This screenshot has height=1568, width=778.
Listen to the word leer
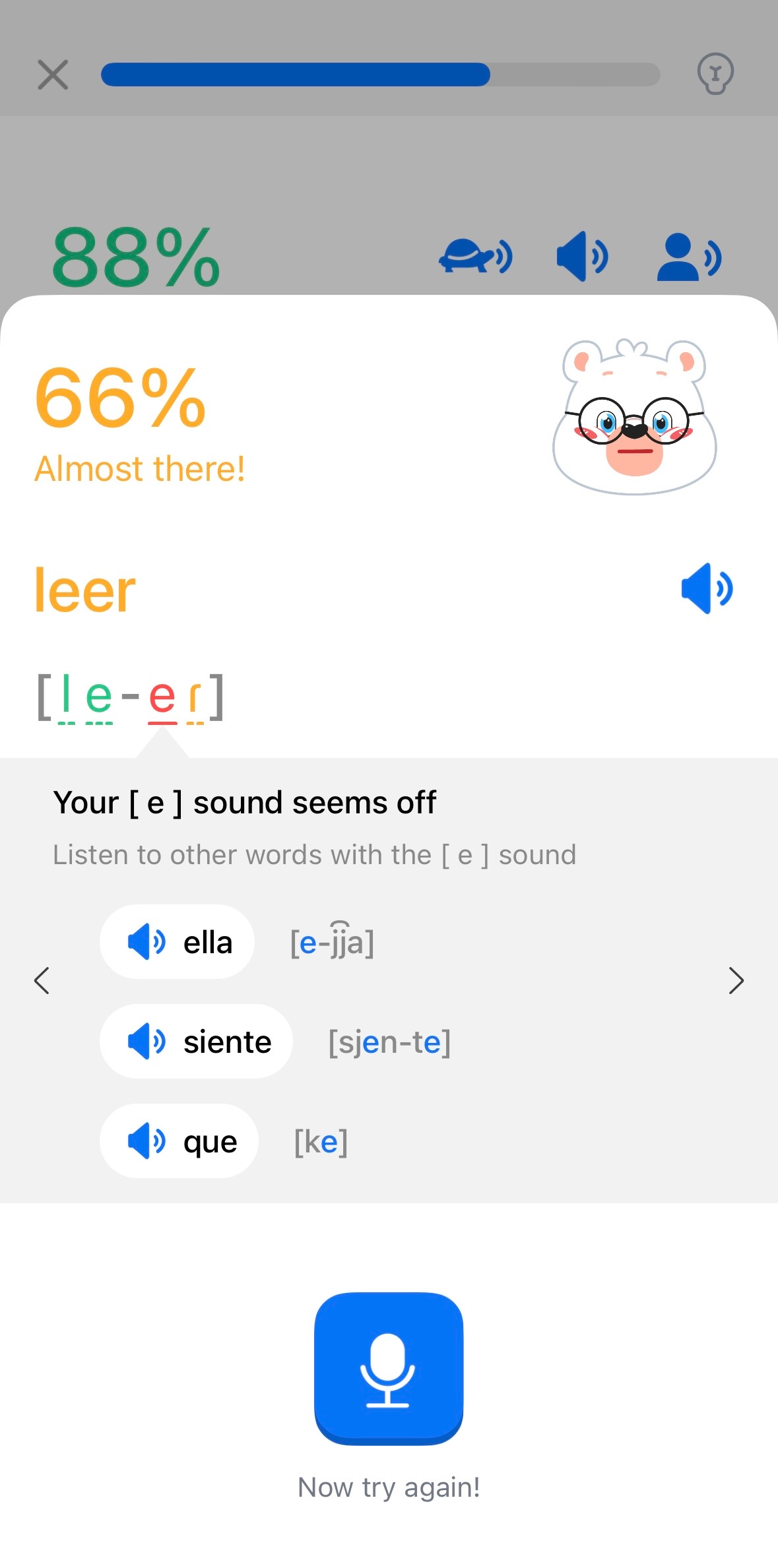tap(706, 588)
